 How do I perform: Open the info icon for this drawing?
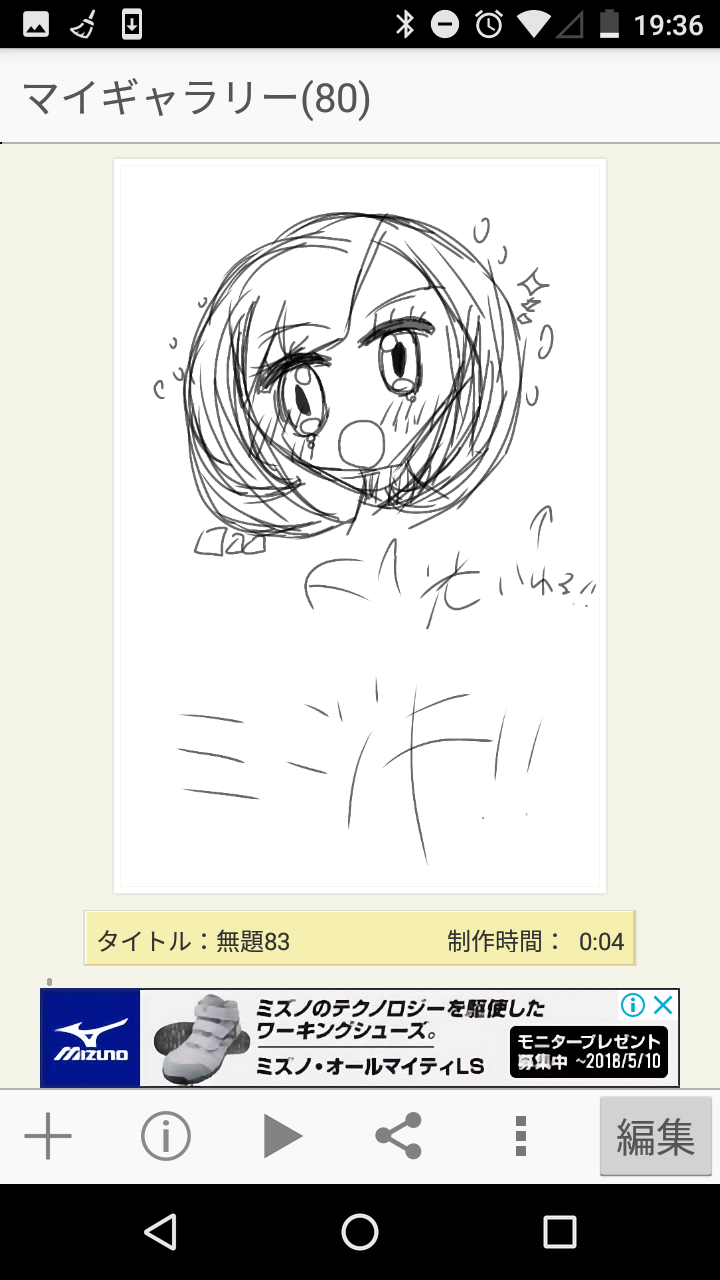166,1137
